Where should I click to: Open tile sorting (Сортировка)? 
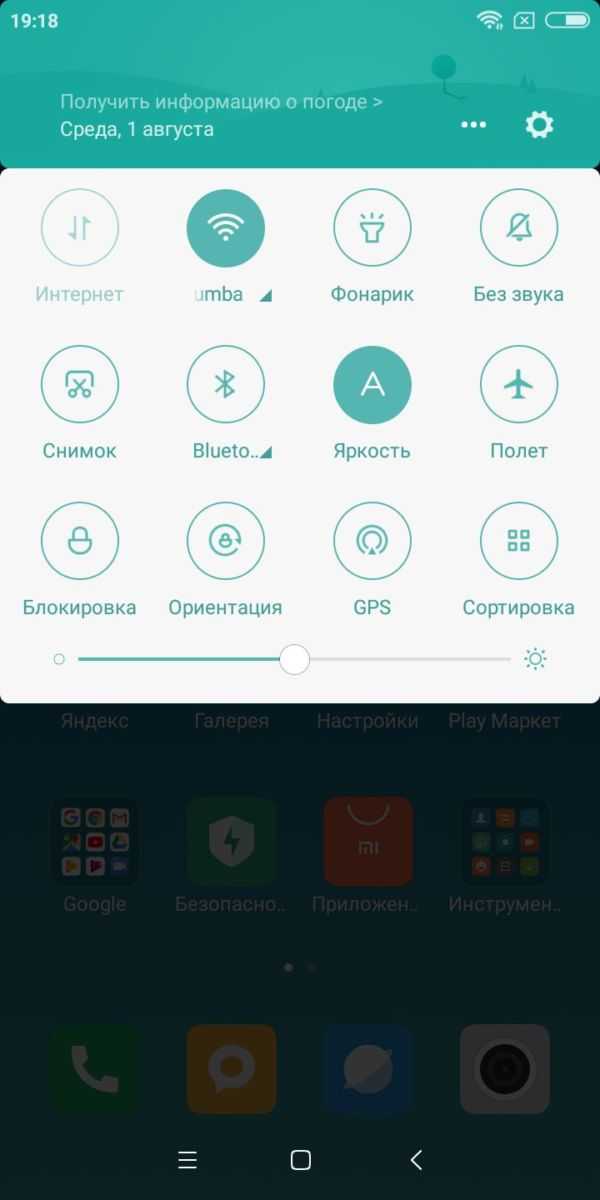tap(518, 541)
